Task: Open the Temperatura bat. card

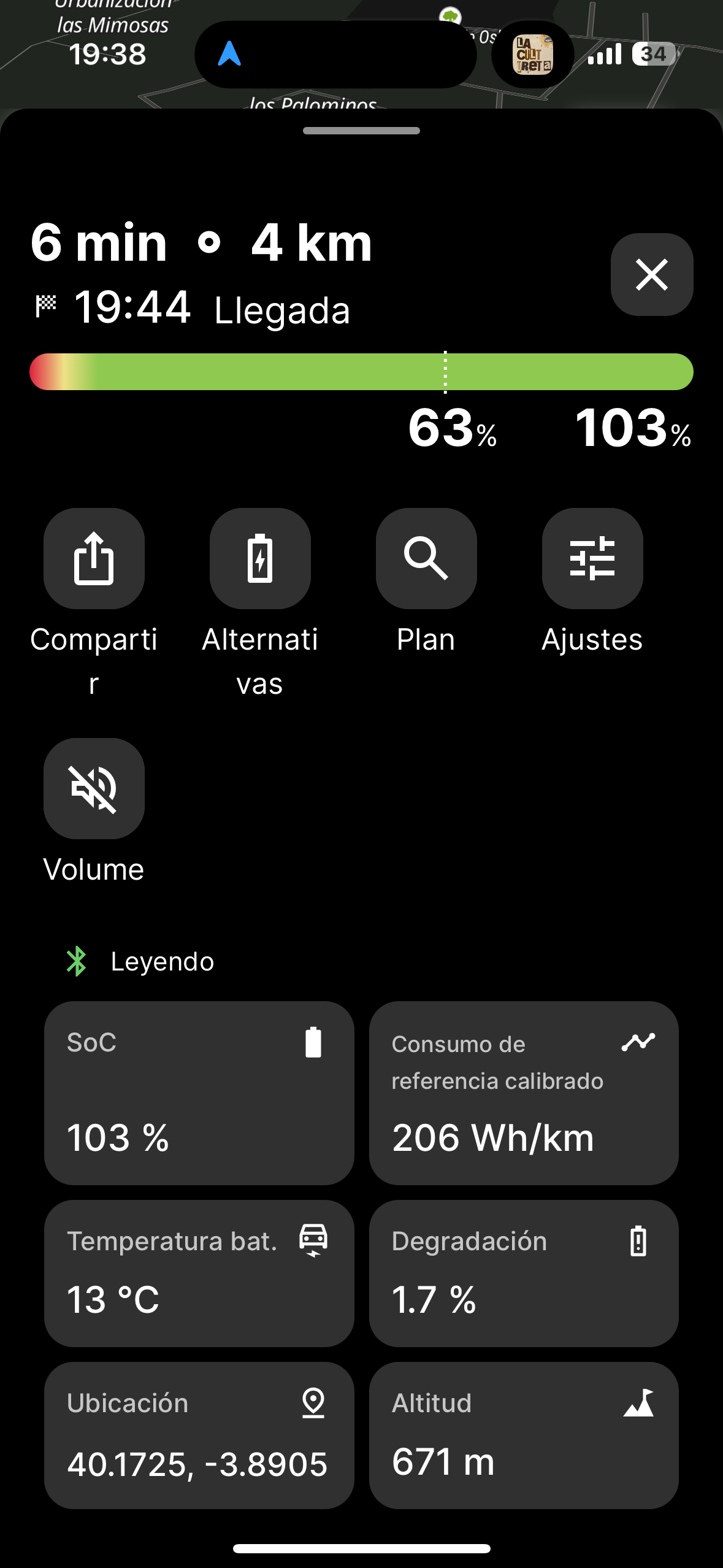Action: point(199,1273)
